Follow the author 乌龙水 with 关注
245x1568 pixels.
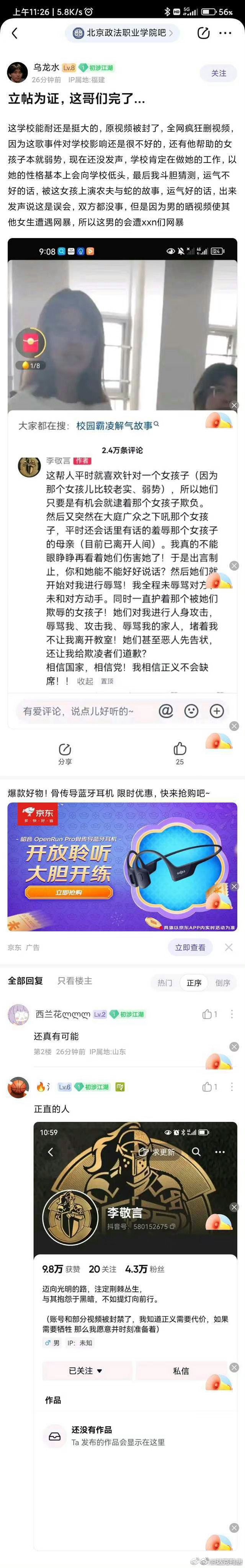(x=218, y=73)
